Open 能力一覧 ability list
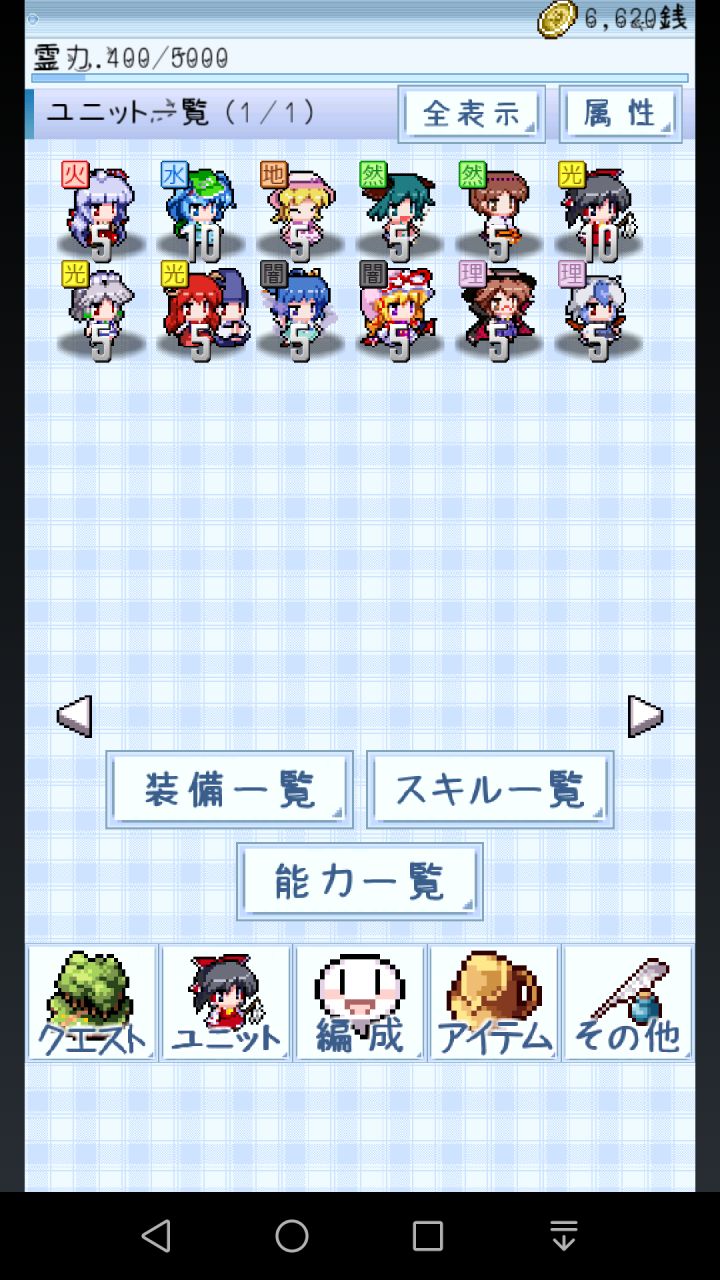720x1280 pixels. (360, 881)
